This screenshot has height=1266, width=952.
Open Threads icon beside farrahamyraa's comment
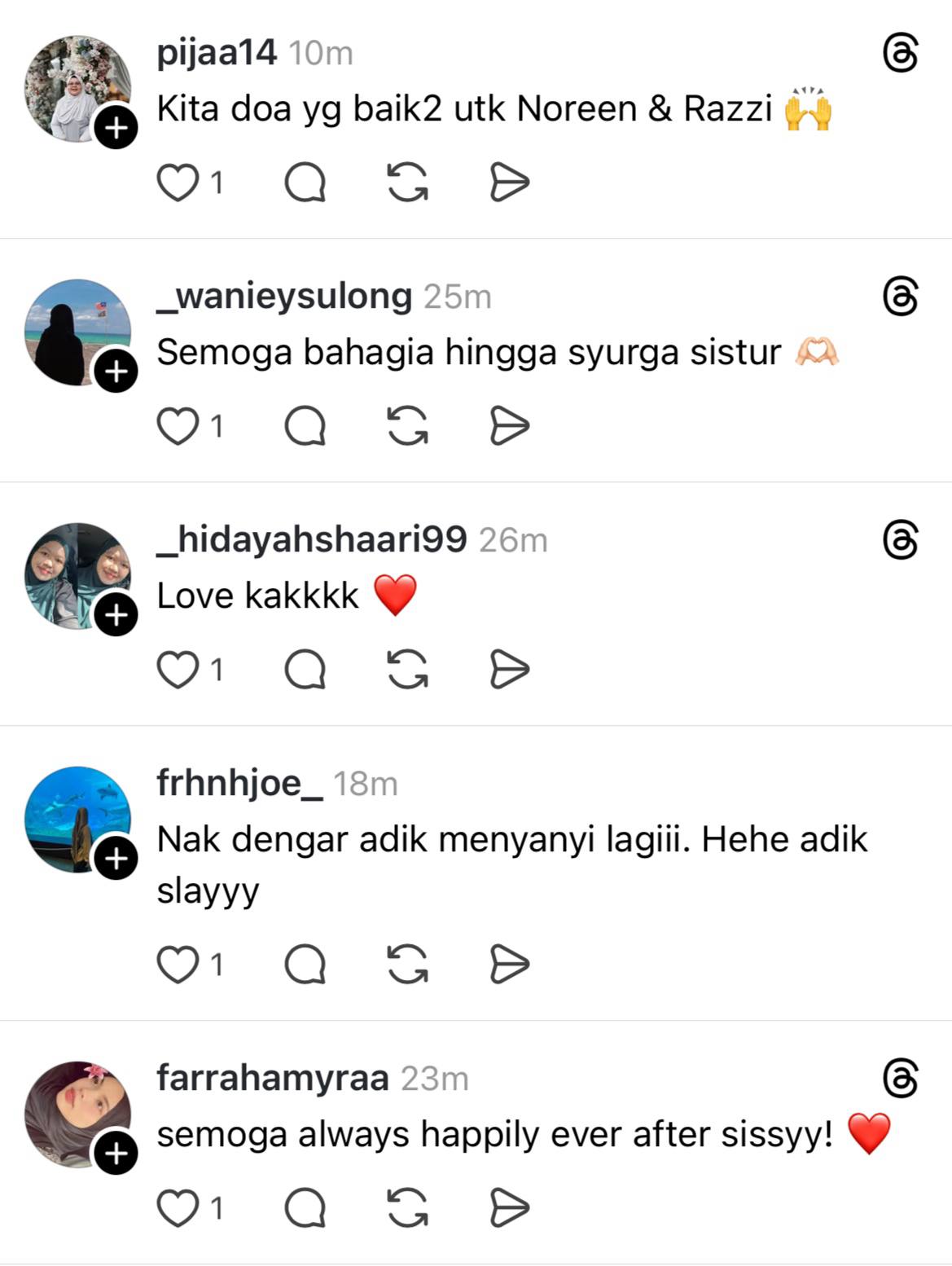point(900,1079)
